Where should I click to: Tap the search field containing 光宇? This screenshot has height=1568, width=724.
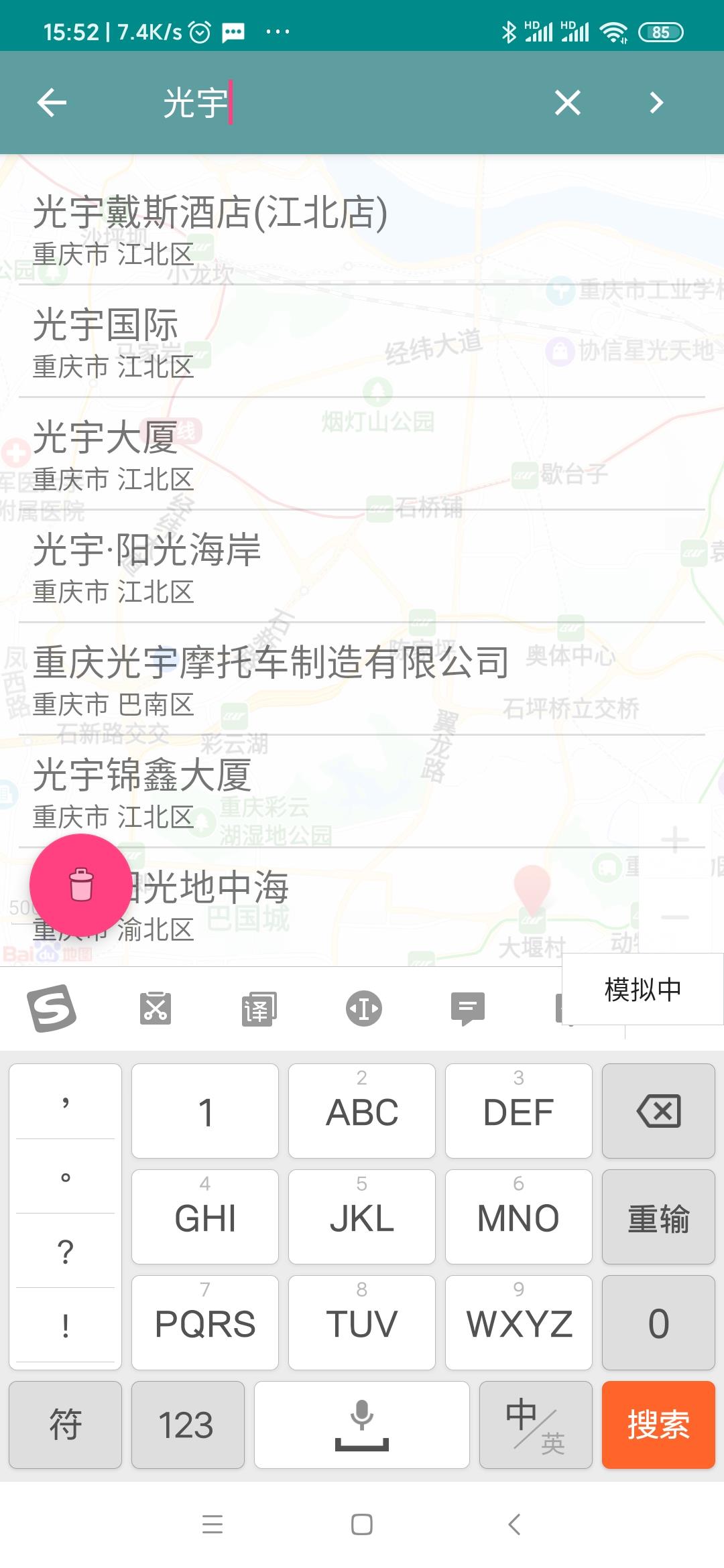(335, 103)
